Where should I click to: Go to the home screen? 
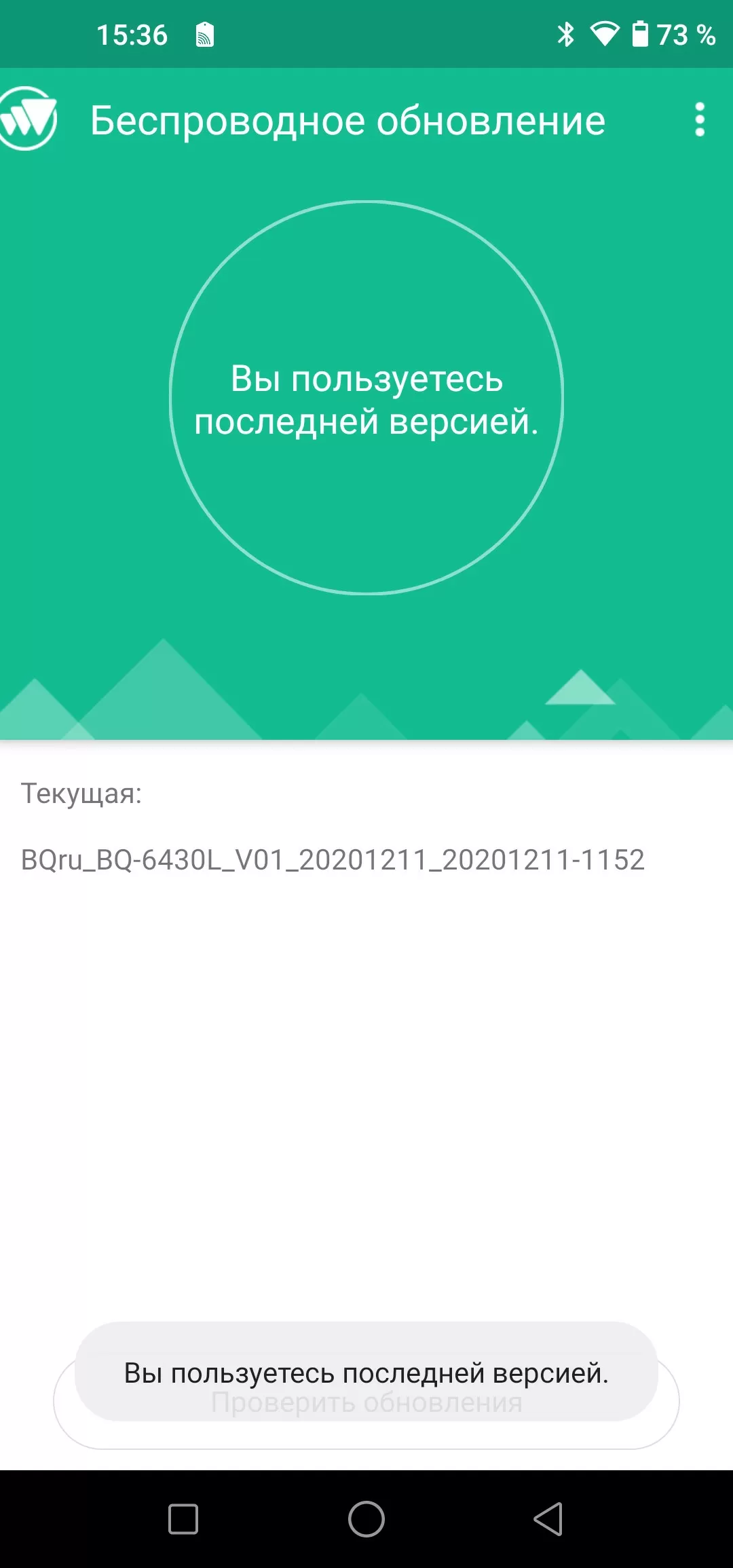coord(366,1519)
